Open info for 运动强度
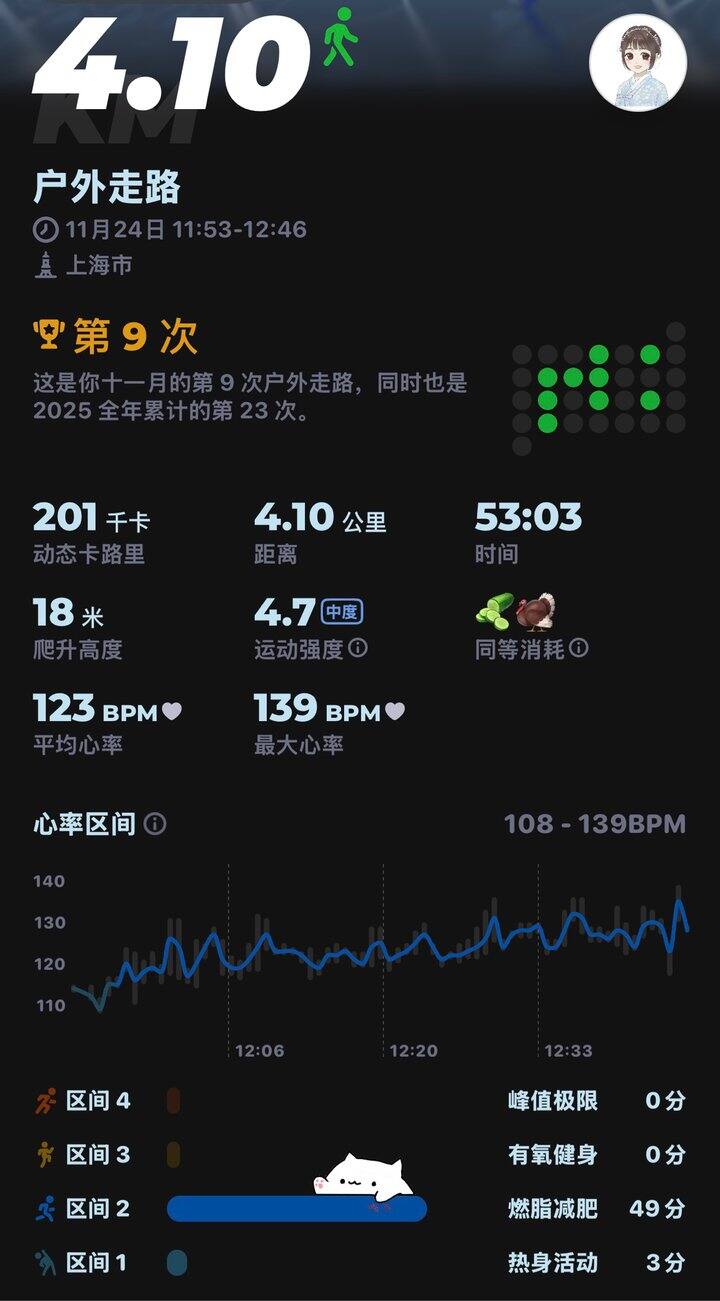Screen dimensions: 720x1301 (x=359, y=649)
